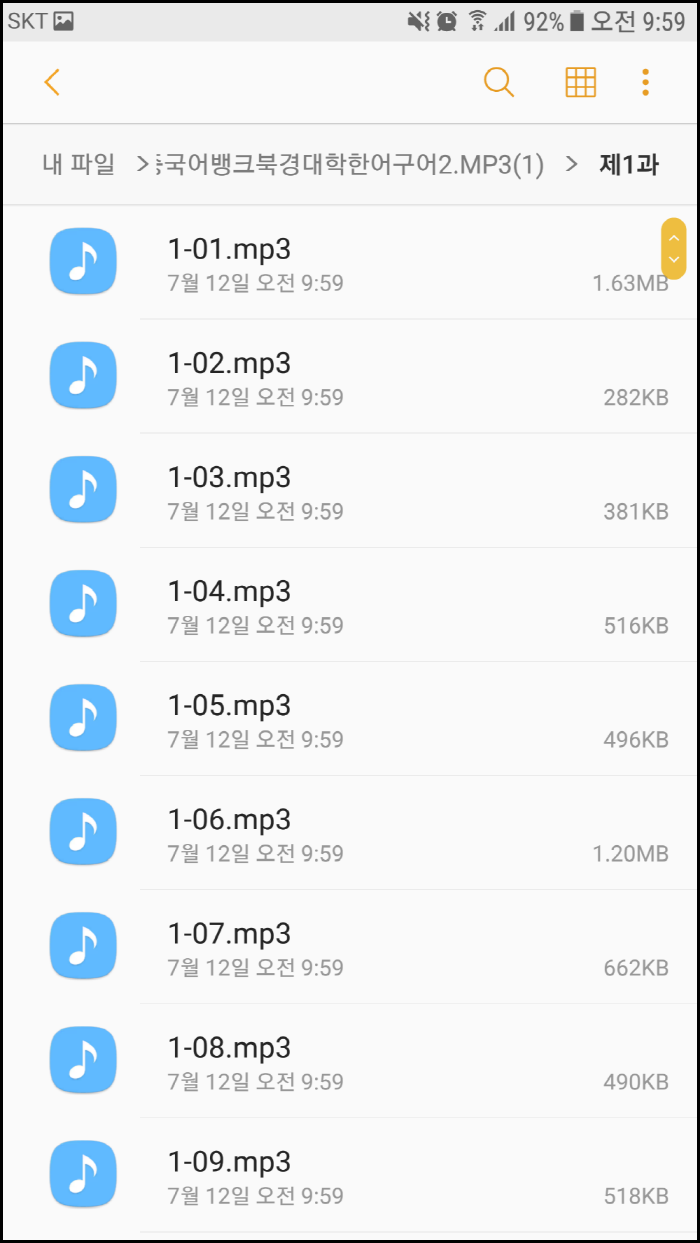This screenshot has width=700, height=1243.
Task: Select 1-03.mp3 from the list
Action: click(x=350, y=491)
